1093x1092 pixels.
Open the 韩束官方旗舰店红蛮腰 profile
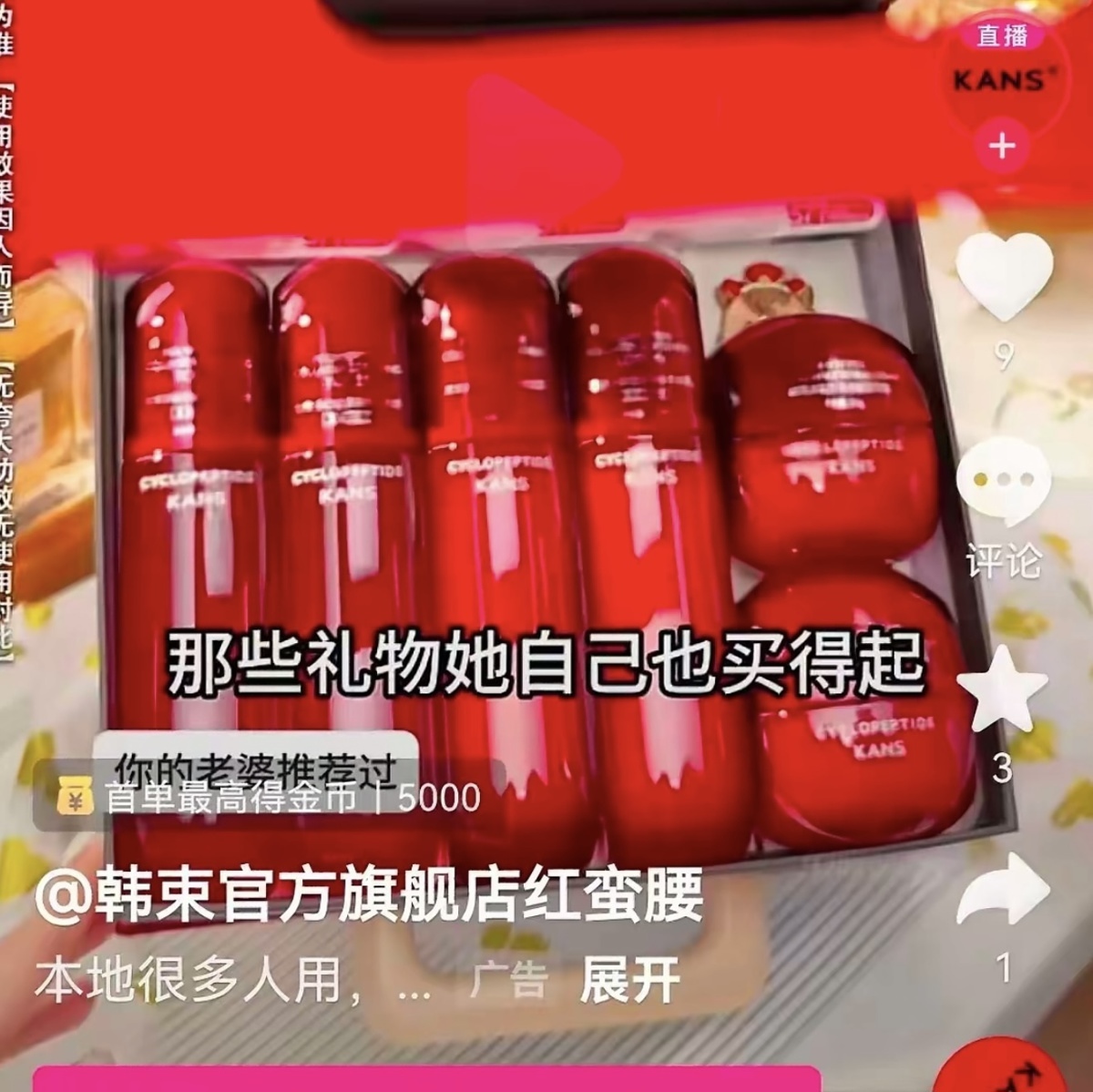point(369,896)
